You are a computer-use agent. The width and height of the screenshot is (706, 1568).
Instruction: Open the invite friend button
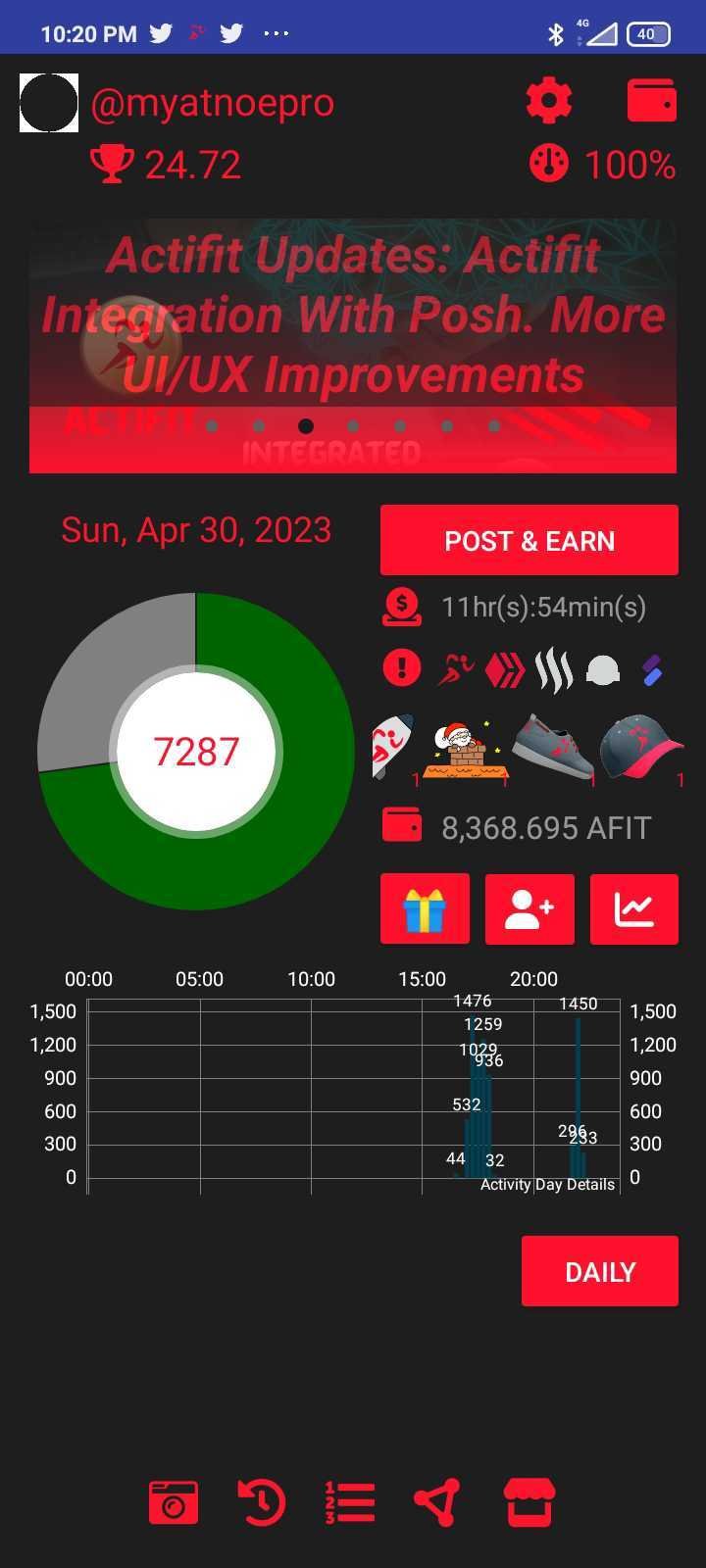(x=529, y=909)
